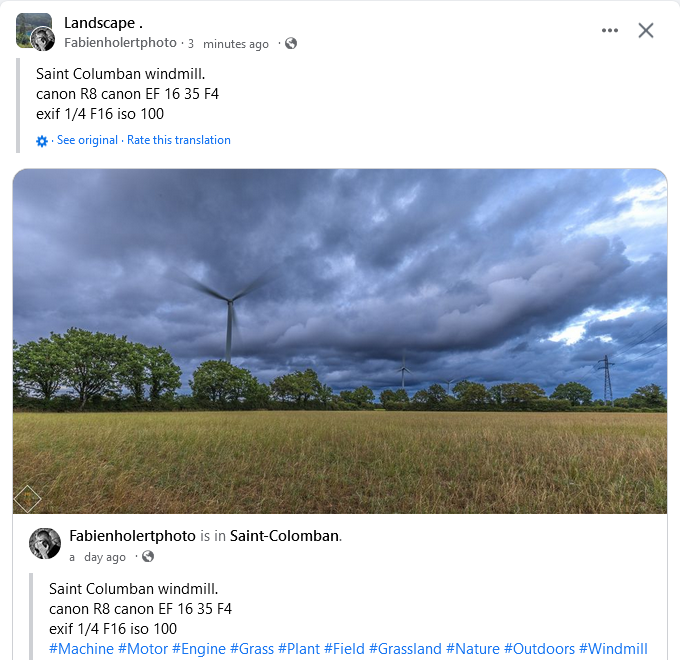Viewport: 680px width, 660px height.
Task: Open translation settings gear icon
Action: click(42, 141)
